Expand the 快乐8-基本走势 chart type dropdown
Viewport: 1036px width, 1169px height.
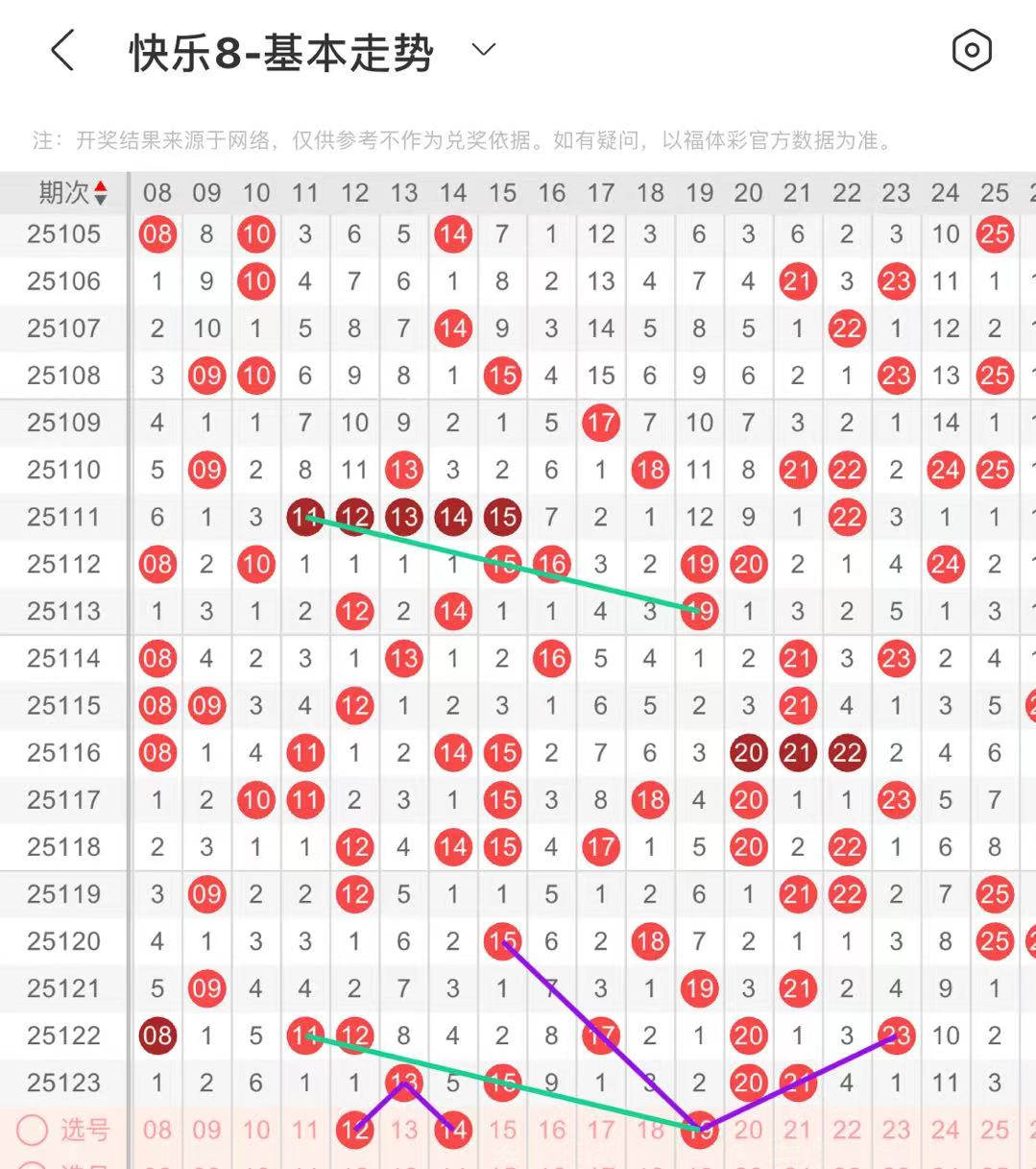[484, 50]
